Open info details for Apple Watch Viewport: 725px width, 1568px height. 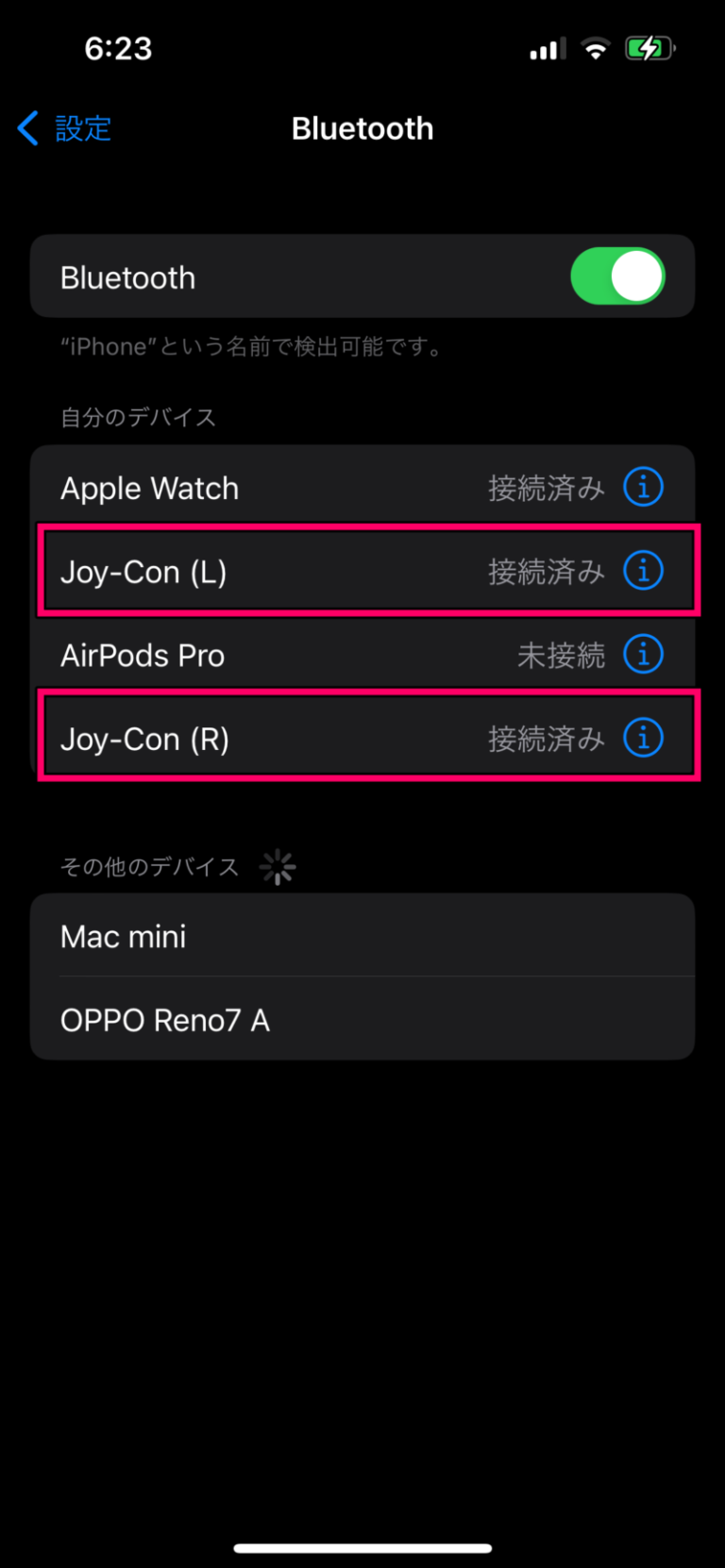point(643,487)
